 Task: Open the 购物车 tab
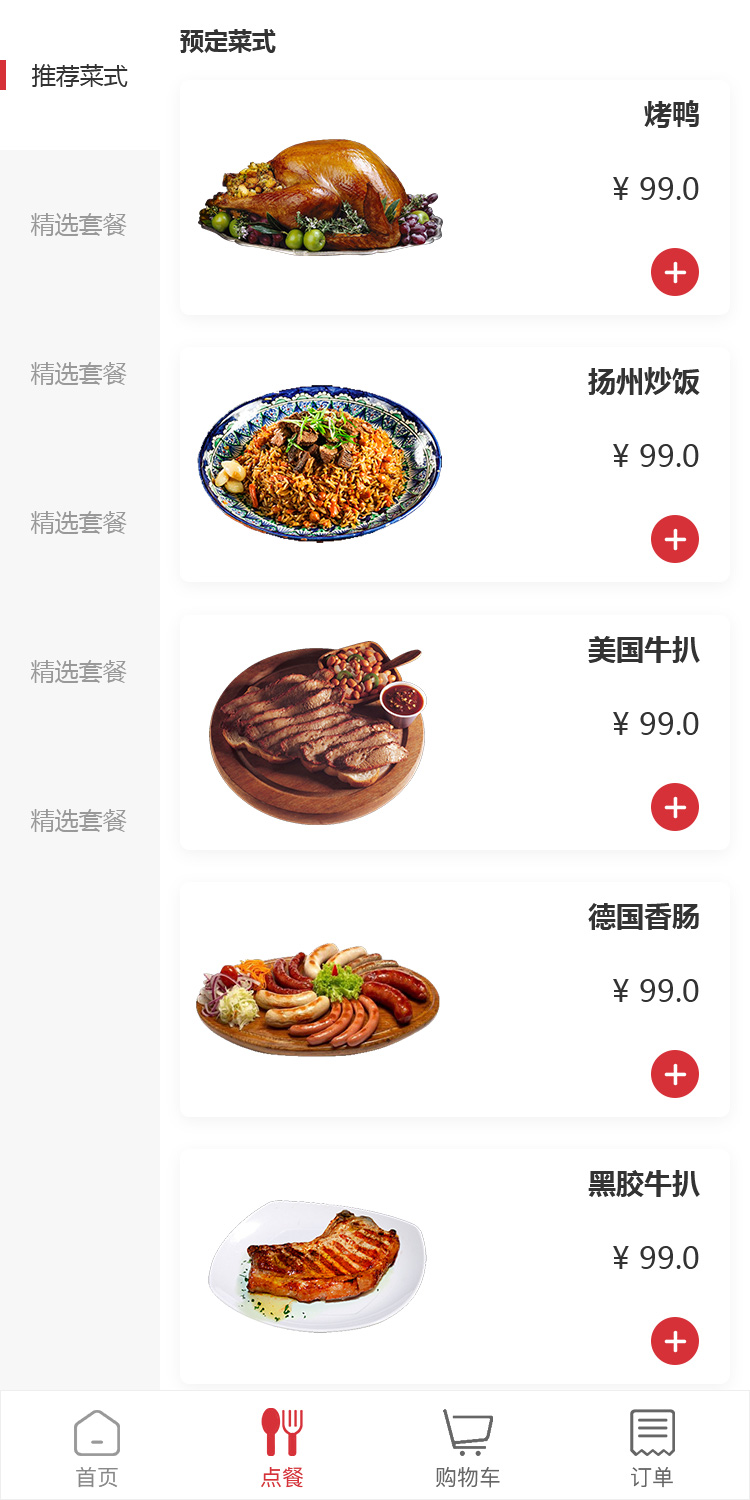point(467,1447)
